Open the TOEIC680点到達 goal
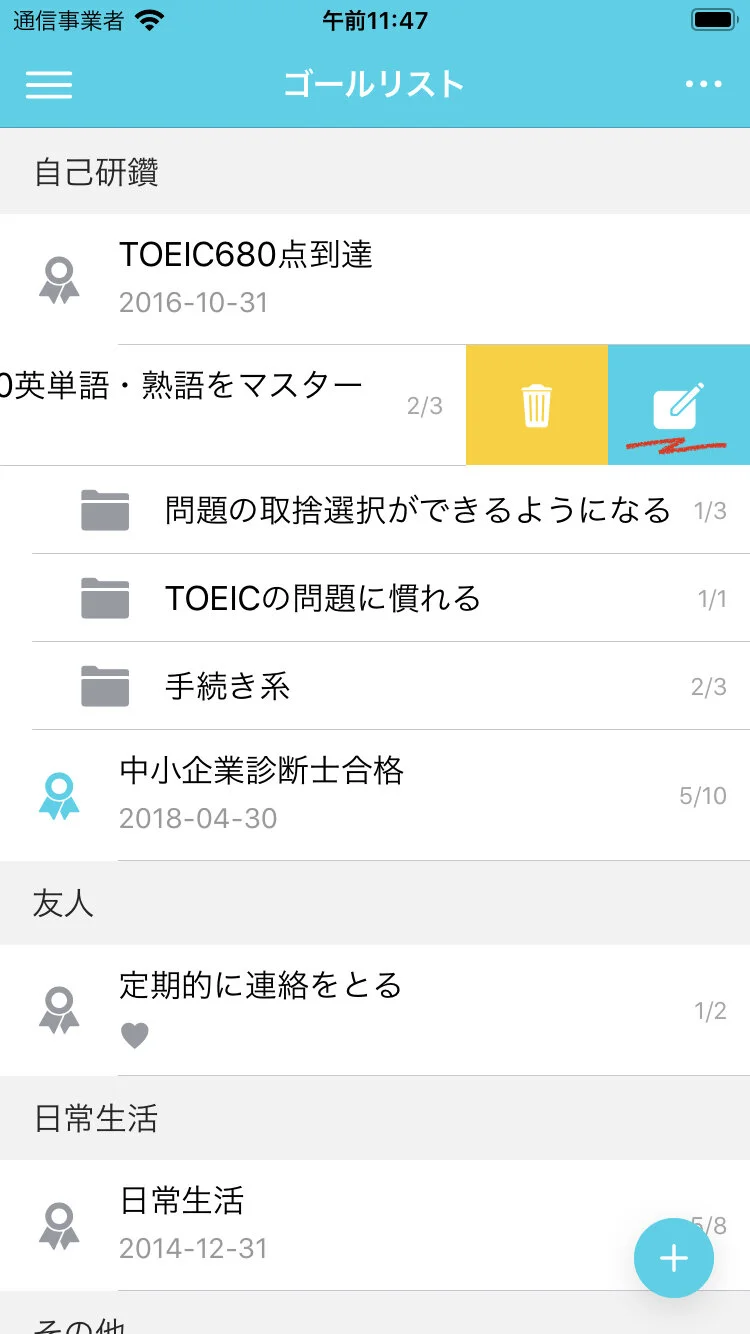This screenshot has width=750, height=1334. [375, 278]
